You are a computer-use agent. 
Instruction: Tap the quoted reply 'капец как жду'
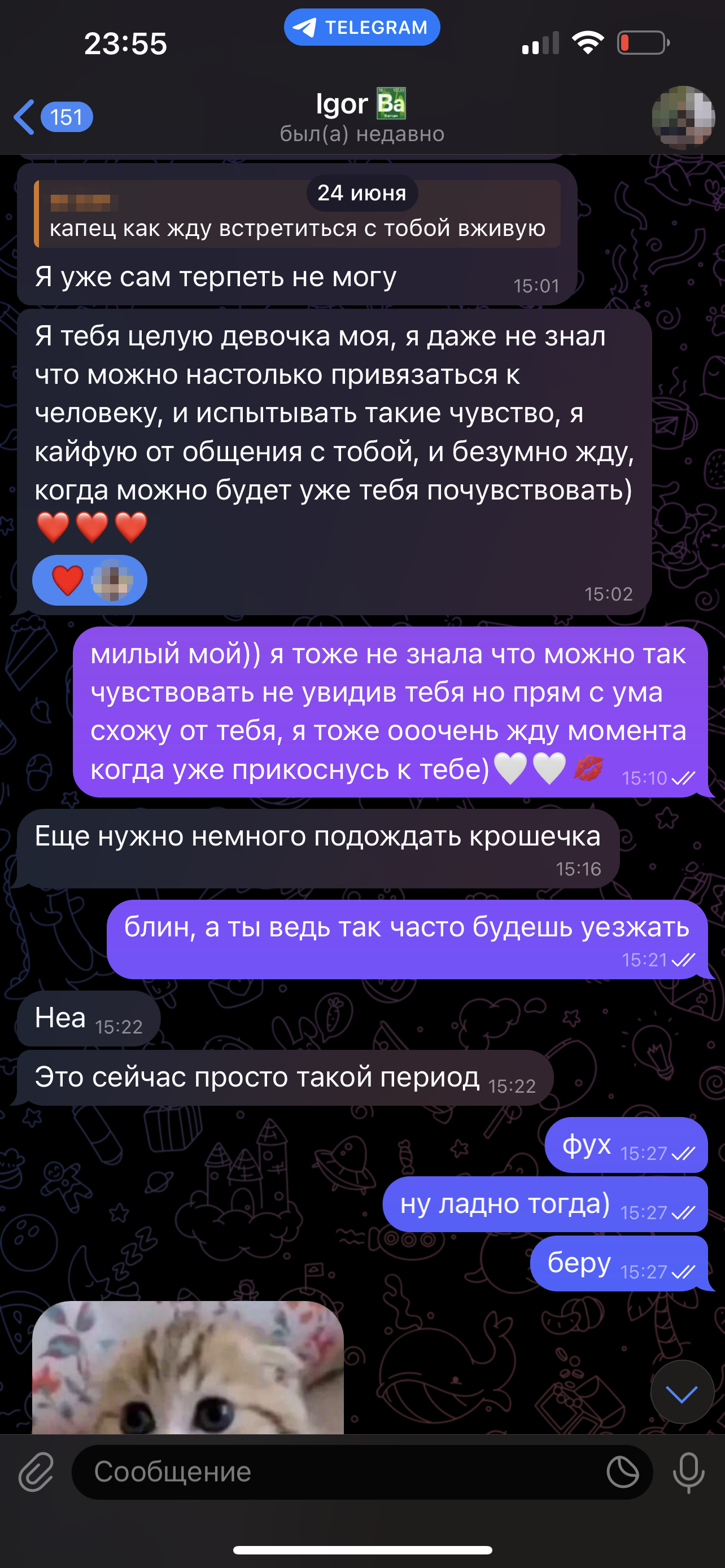click(x=297, y=214)
